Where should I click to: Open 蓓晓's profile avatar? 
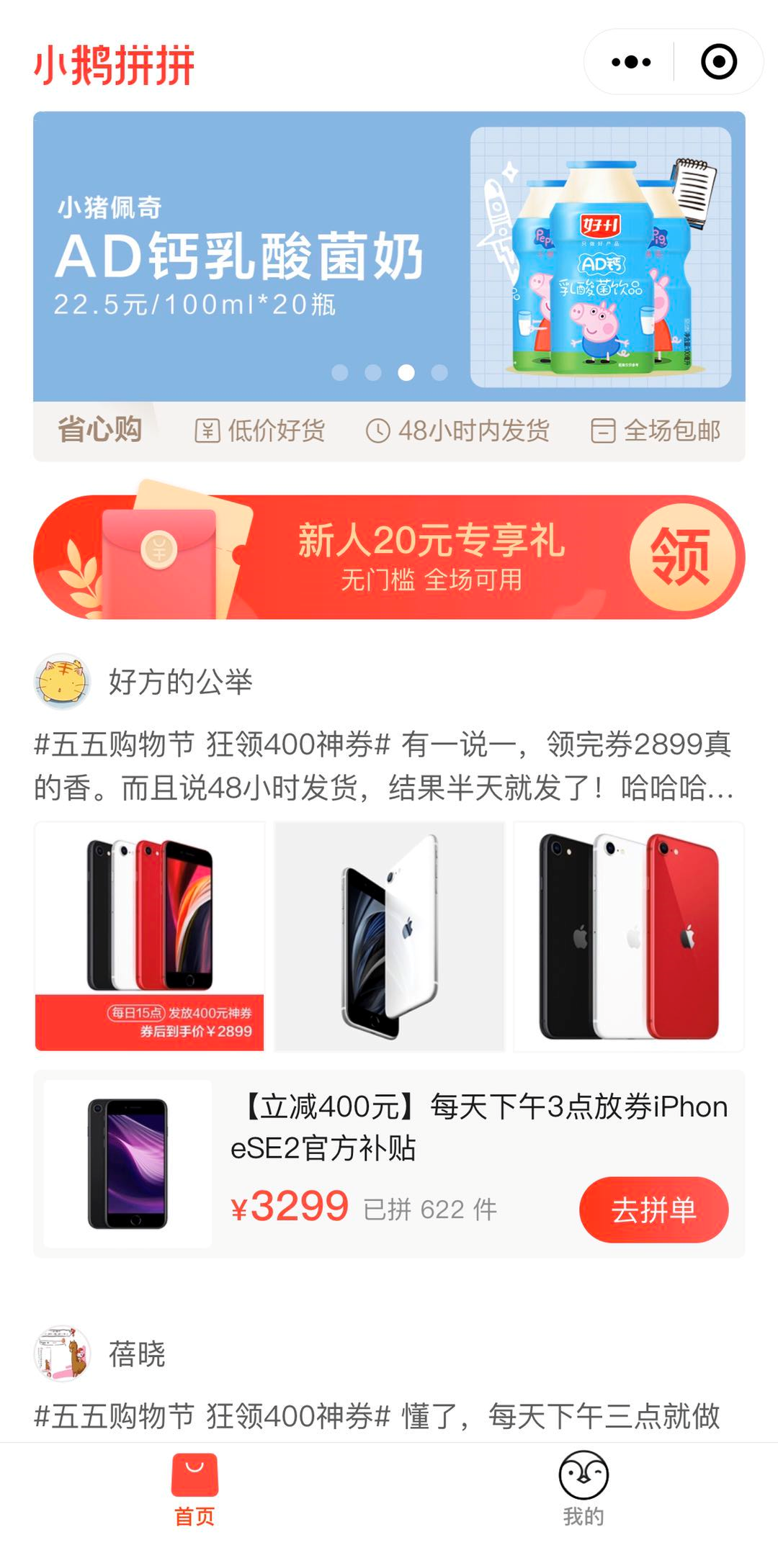tap(62, 1353)
